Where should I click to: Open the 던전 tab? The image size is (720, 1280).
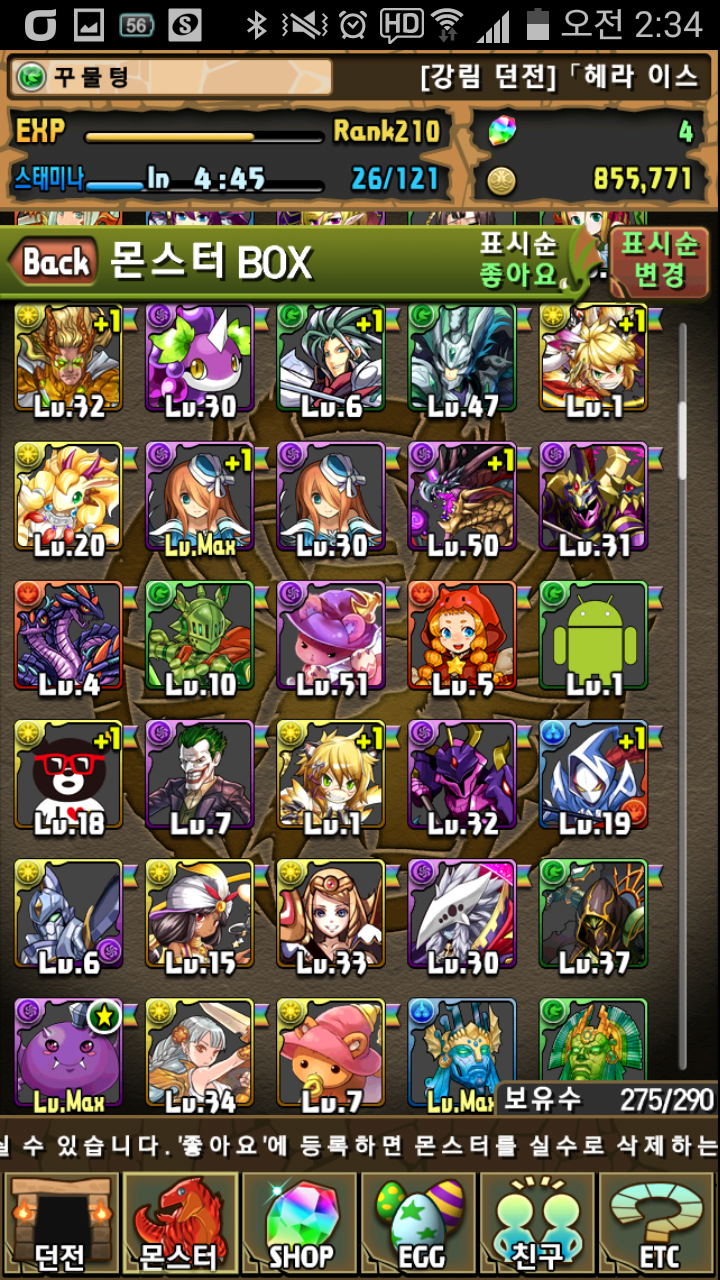click(60, 1225)
